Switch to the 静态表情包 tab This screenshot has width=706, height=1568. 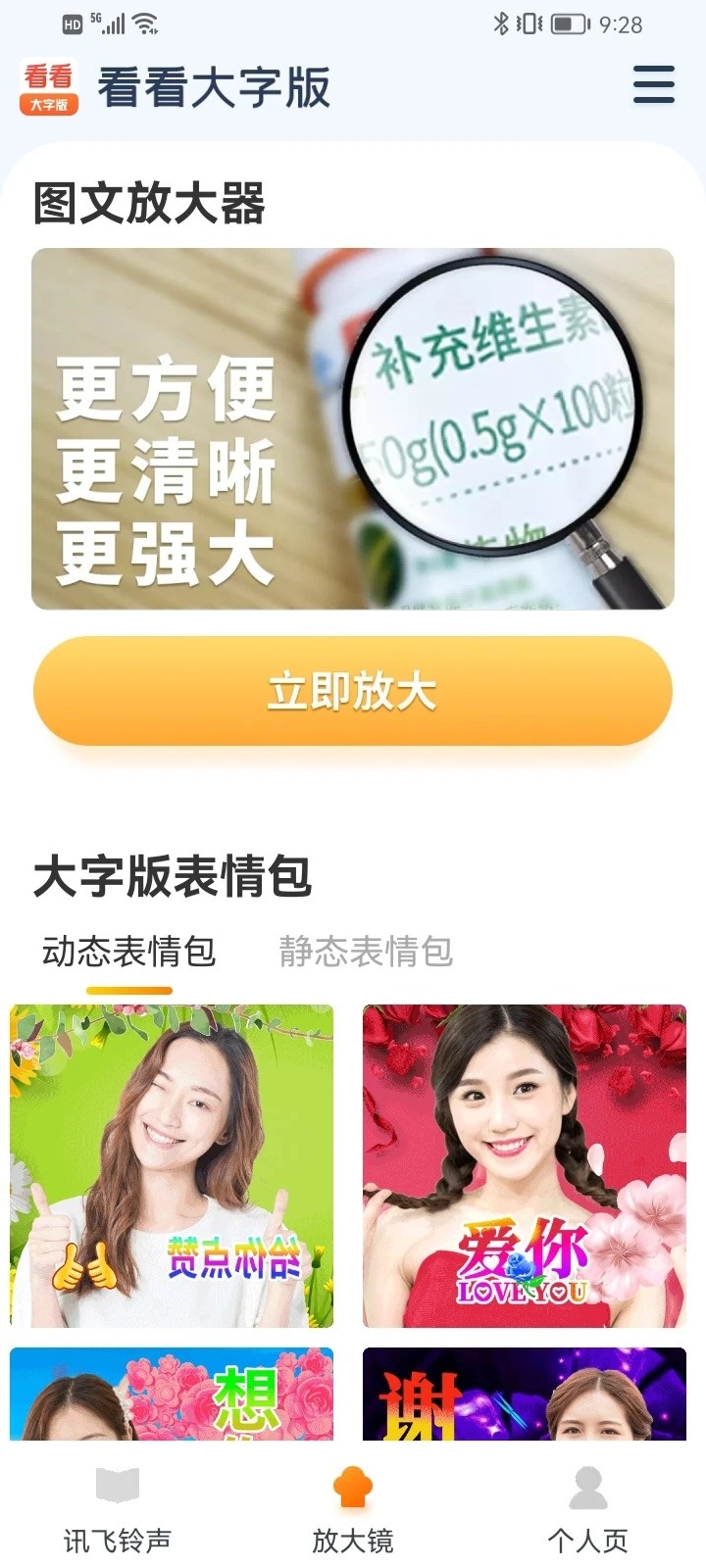tap(366, 952)
